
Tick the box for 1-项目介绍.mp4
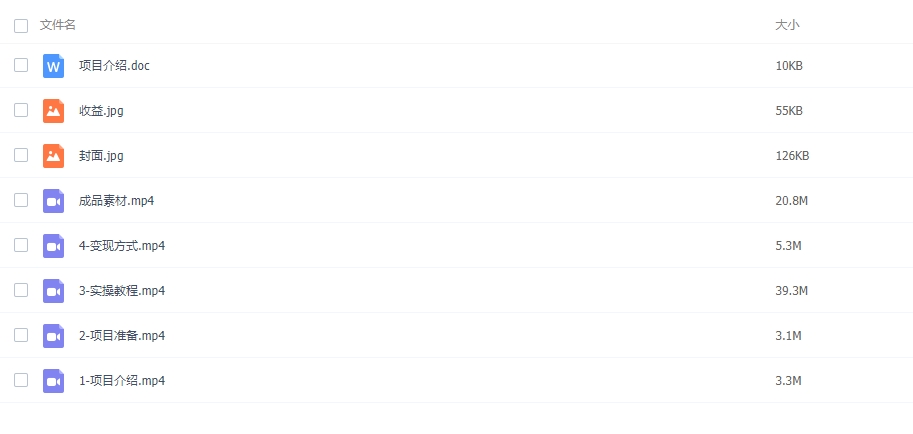(x=21, y=380)
